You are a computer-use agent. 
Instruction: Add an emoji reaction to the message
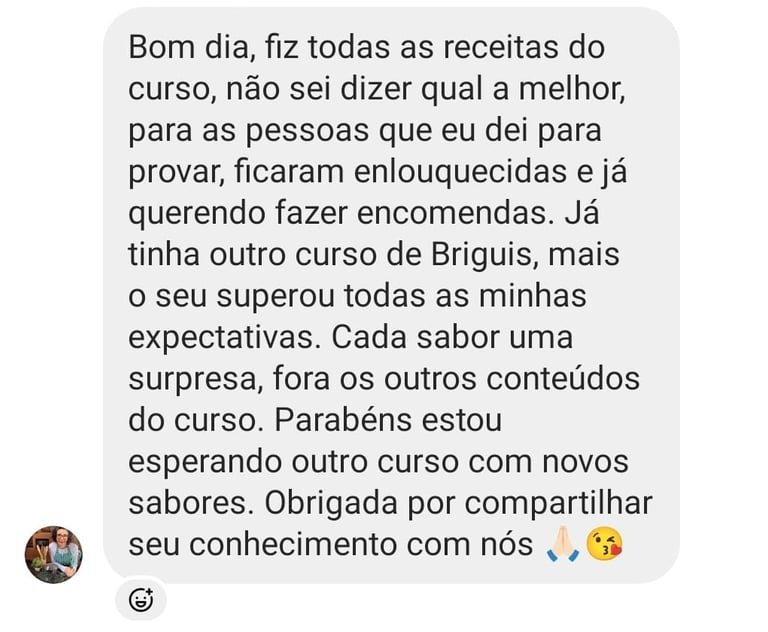click(x=141, y=599)
